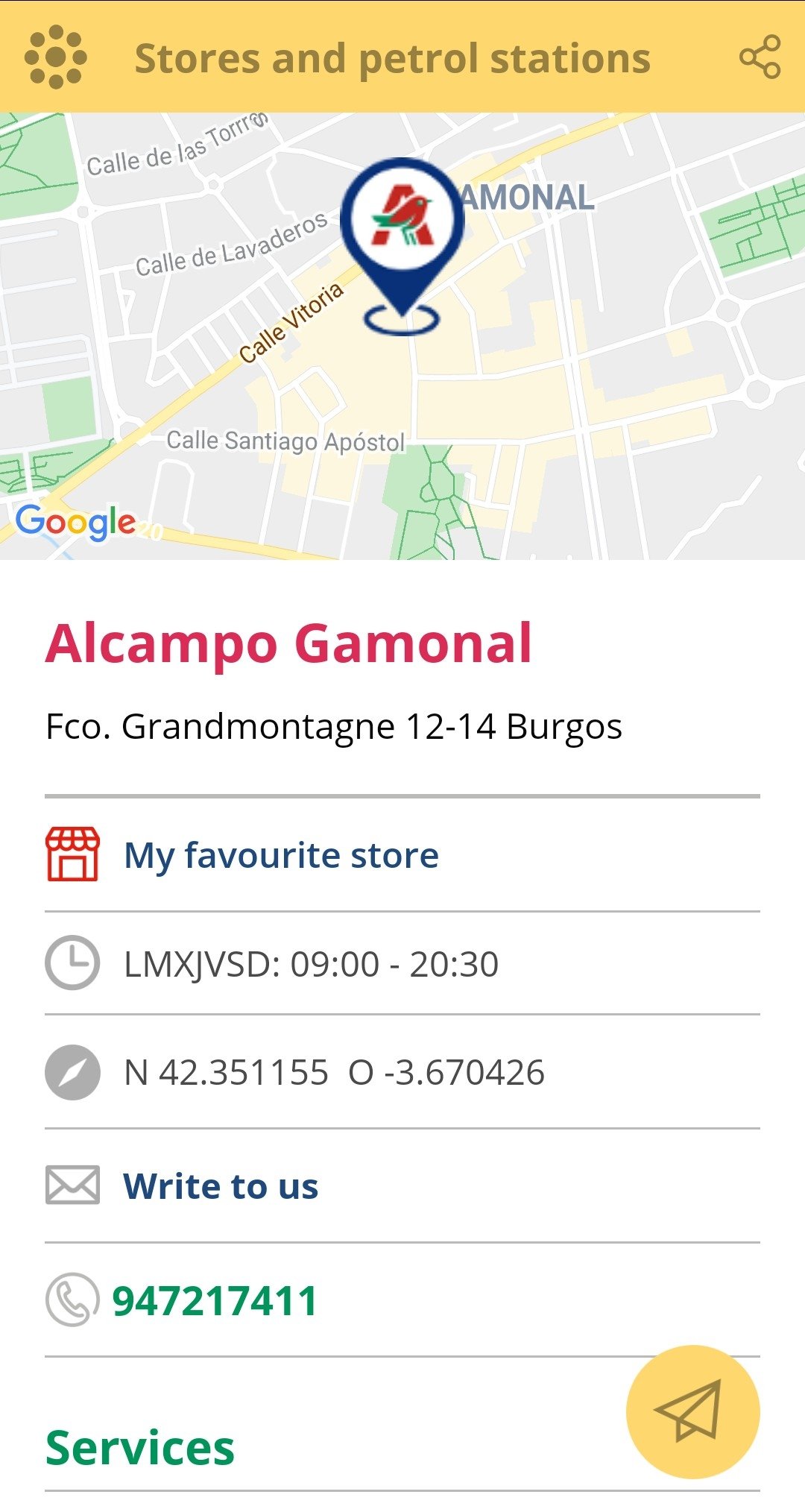Open Write to us
The image size is (805, 1512).
click(402, 1185)
